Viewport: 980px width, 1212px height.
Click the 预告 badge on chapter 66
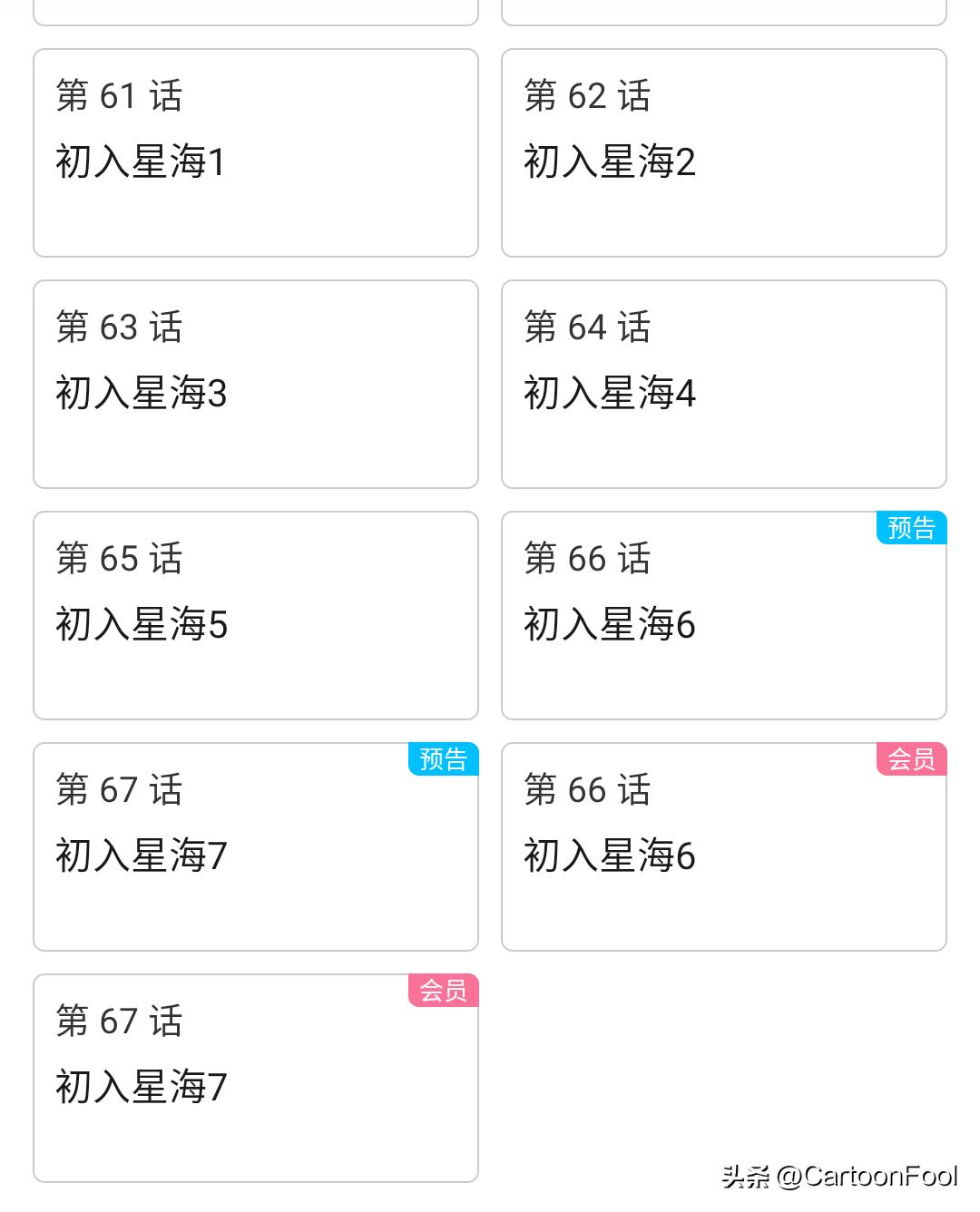(x=911, y=528)
